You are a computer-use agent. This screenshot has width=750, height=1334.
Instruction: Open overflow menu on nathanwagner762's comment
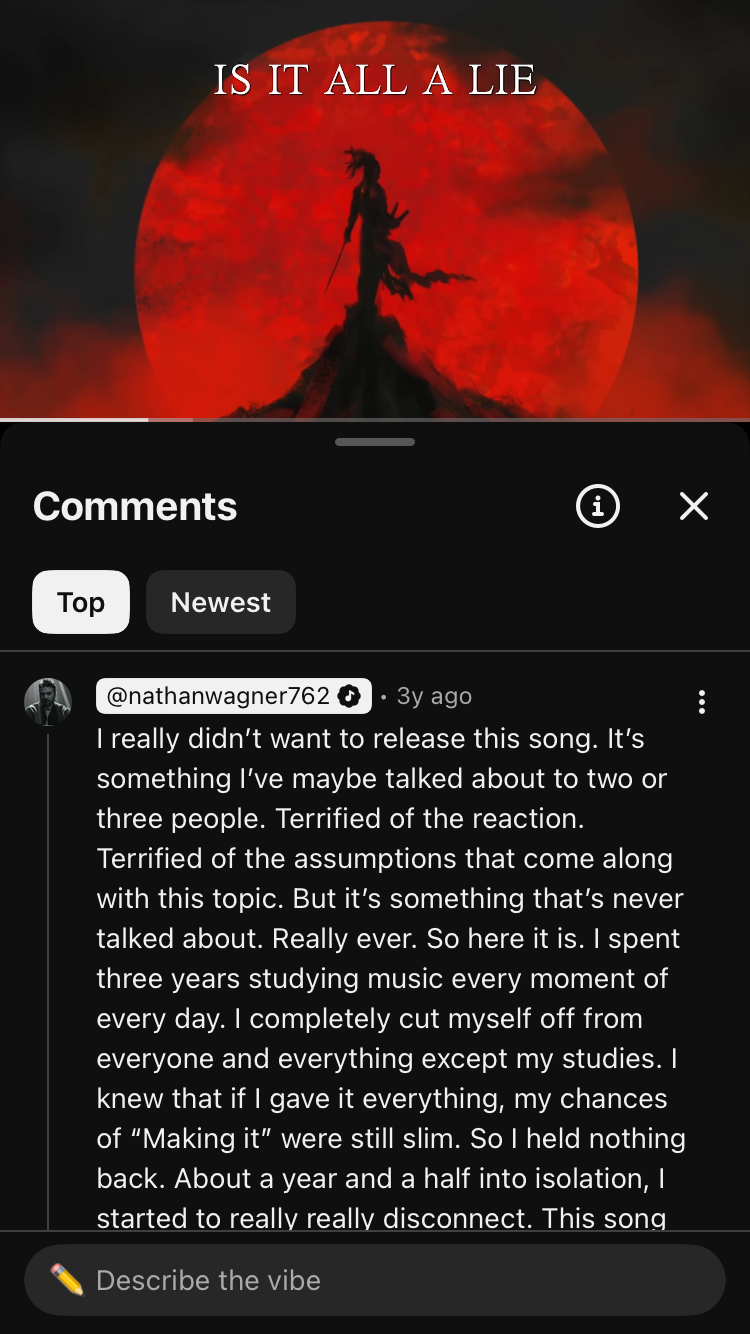702,702
